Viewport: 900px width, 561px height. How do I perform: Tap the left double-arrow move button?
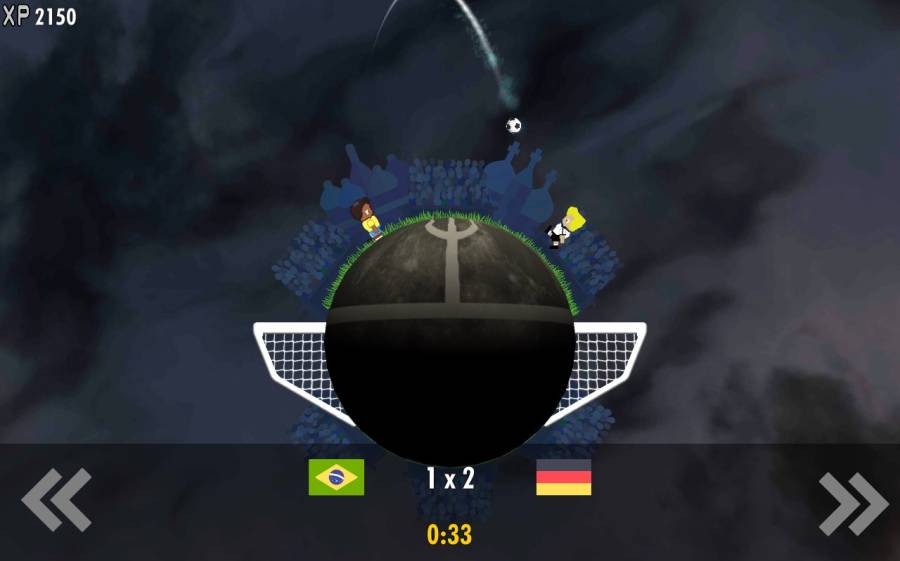click(x=56, y=499)
